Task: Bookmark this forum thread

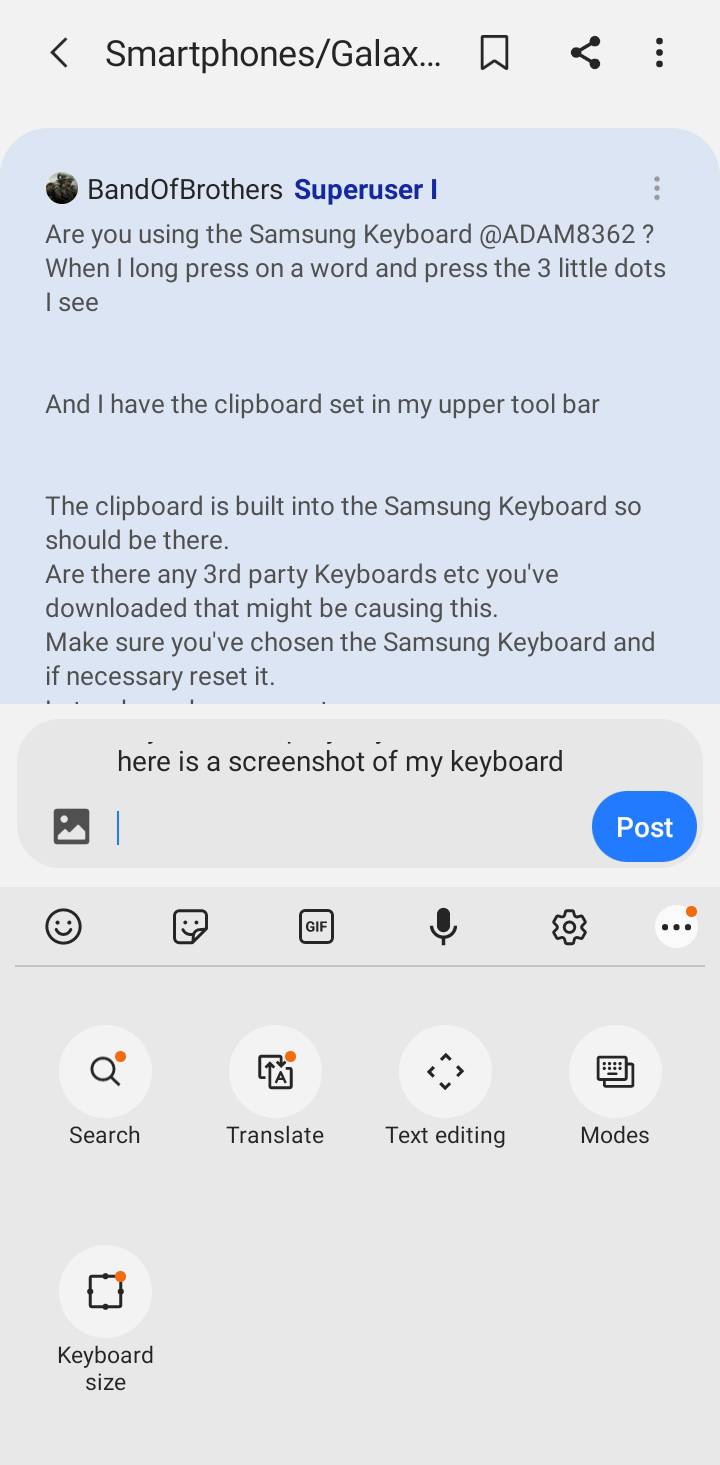Action: click(494, 53)
